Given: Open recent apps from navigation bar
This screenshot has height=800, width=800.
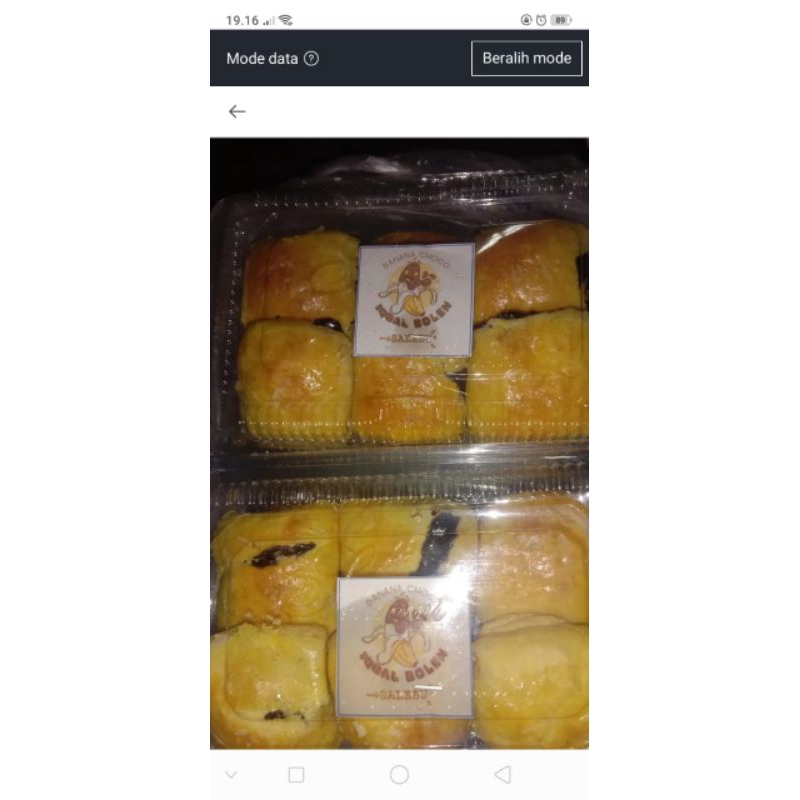Looking at the screenshot, I should (296, 774).
